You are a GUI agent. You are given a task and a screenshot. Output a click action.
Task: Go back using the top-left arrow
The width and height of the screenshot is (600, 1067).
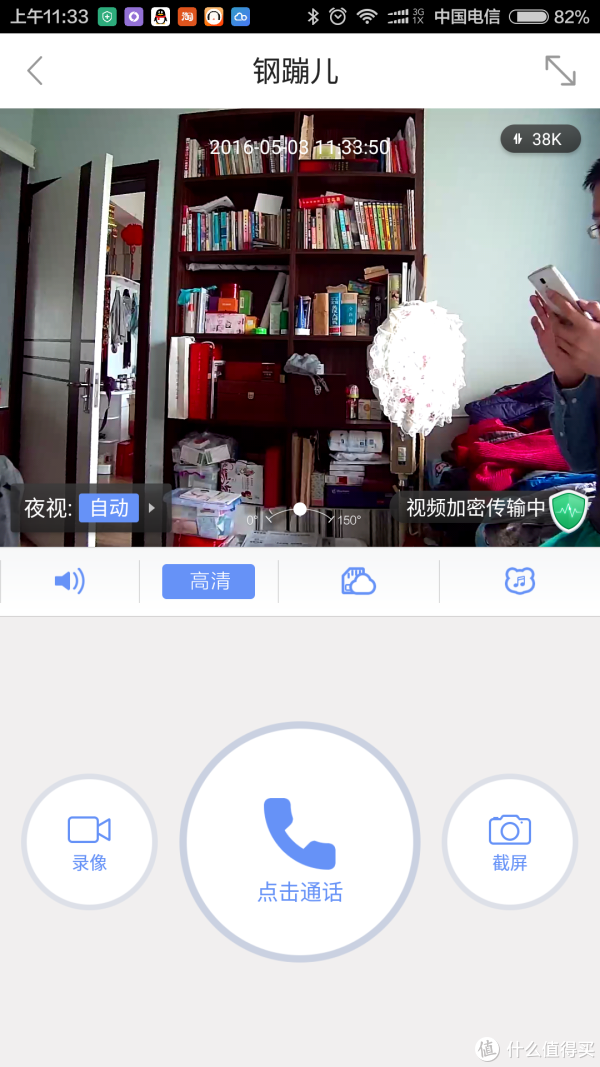pyautogui.click(x=35, y=71)
